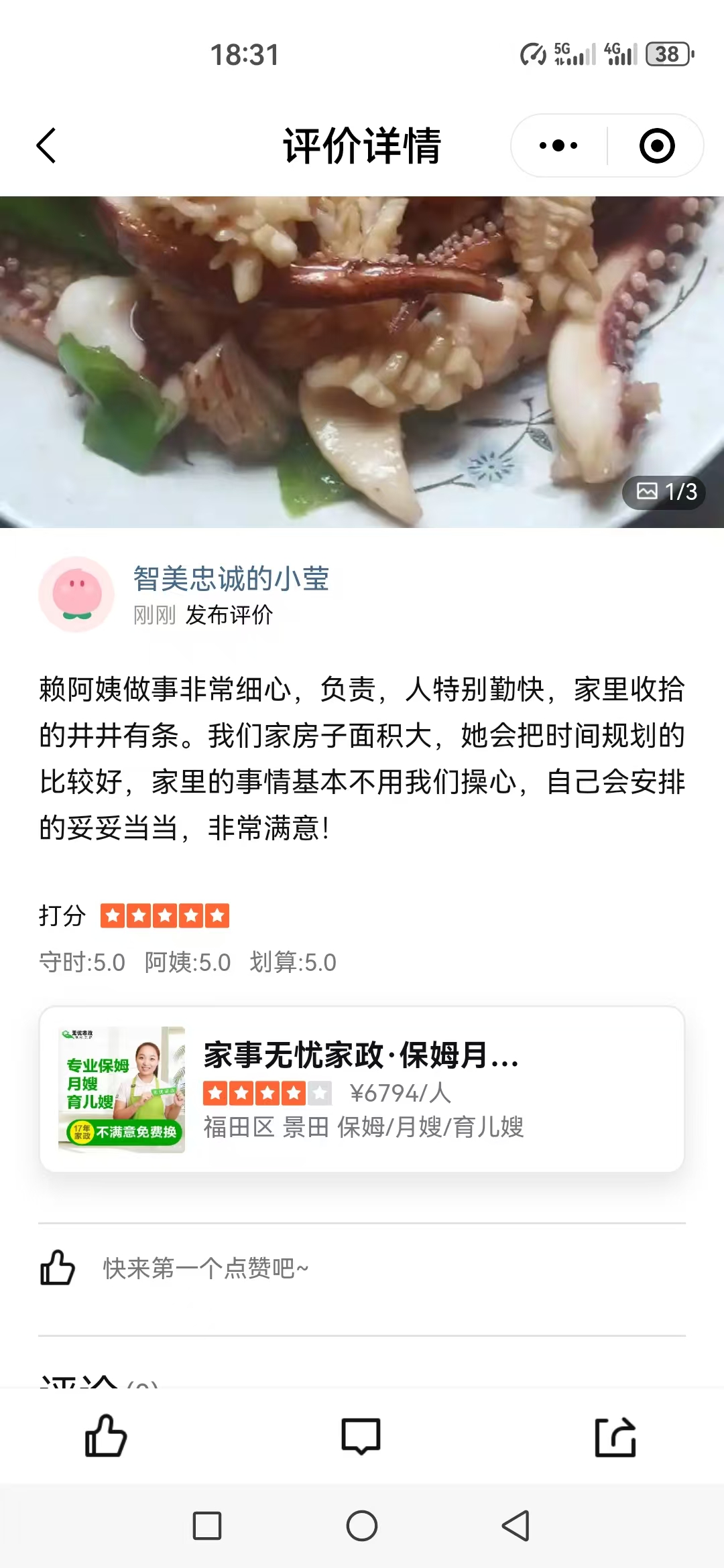
Task: Open the comment box from bottom bar
Action: 361,1436
